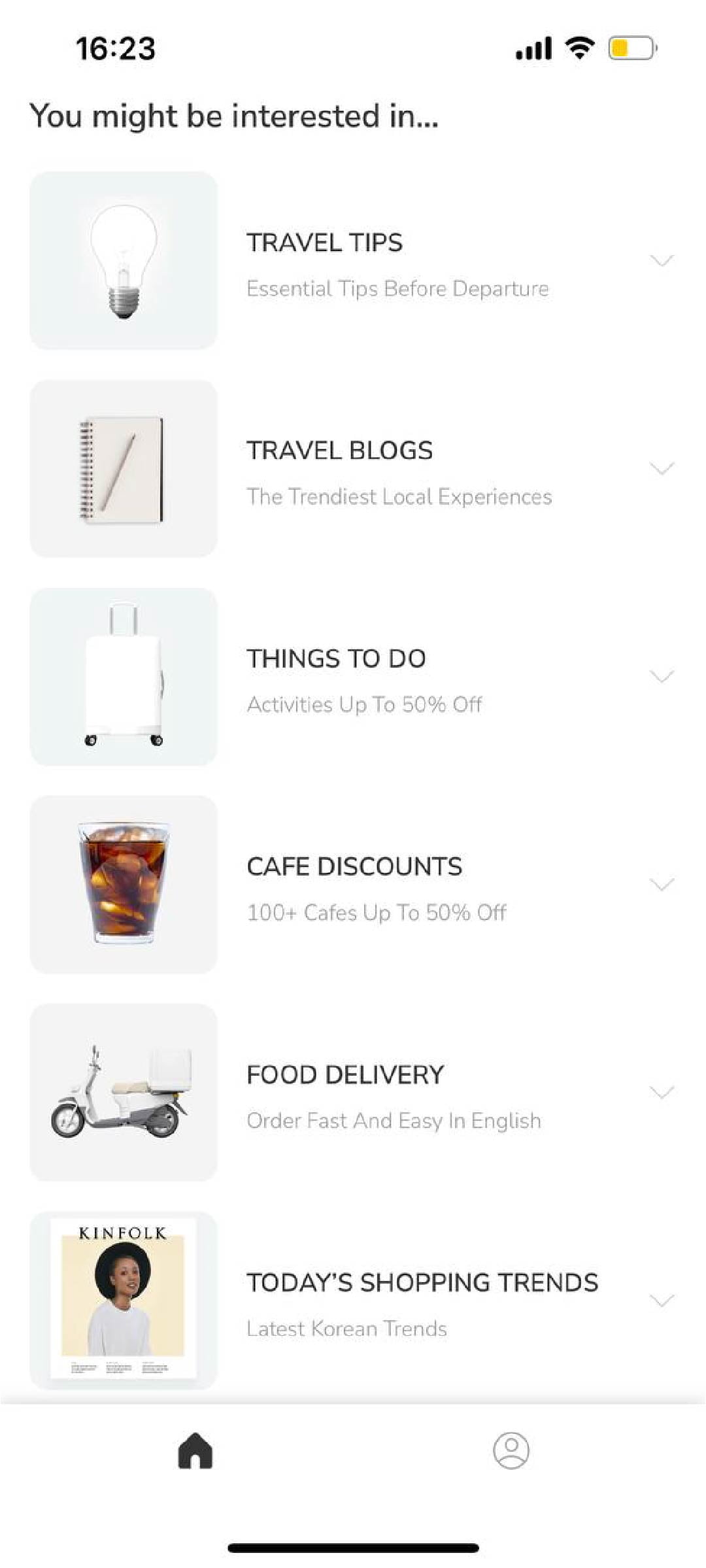The width and height of the screenshot is (706, 1568).
Task: Open the Cafe Discounts row
Action: (353, 885)
